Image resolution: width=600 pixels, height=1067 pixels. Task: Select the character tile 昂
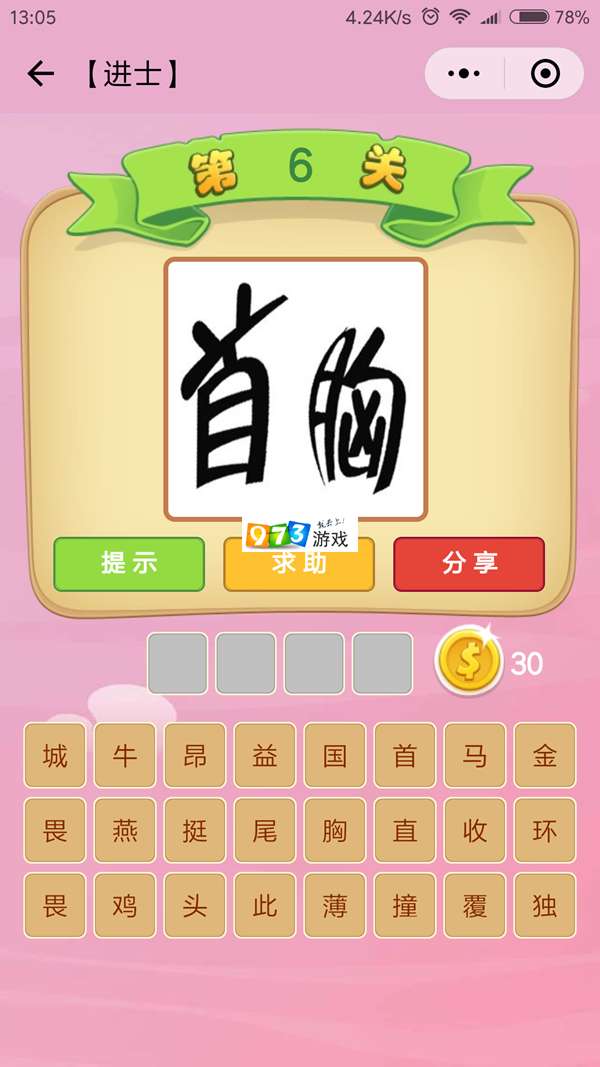195,755
